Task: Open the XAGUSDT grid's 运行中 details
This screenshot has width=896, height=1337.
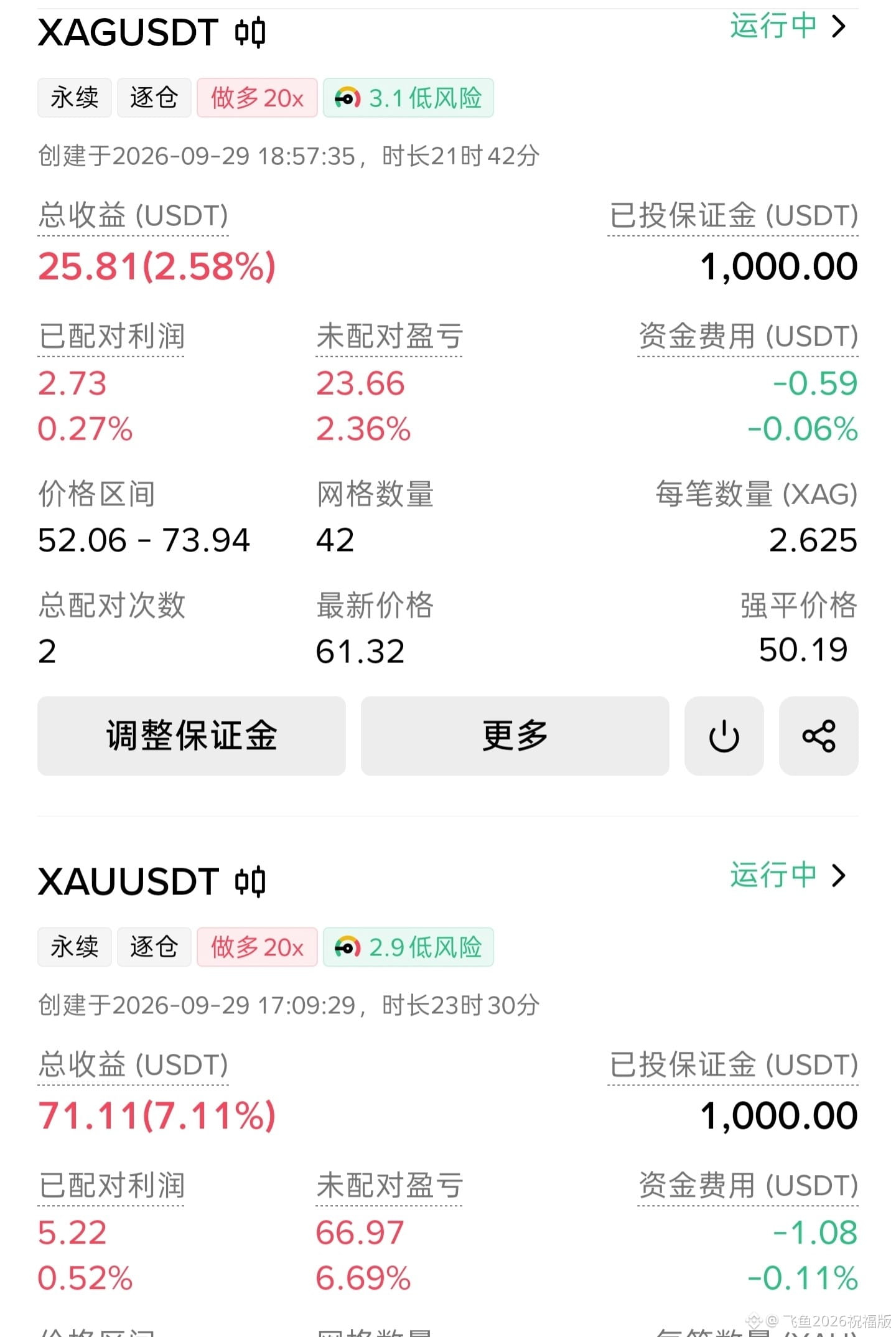Action: [788, 26]
